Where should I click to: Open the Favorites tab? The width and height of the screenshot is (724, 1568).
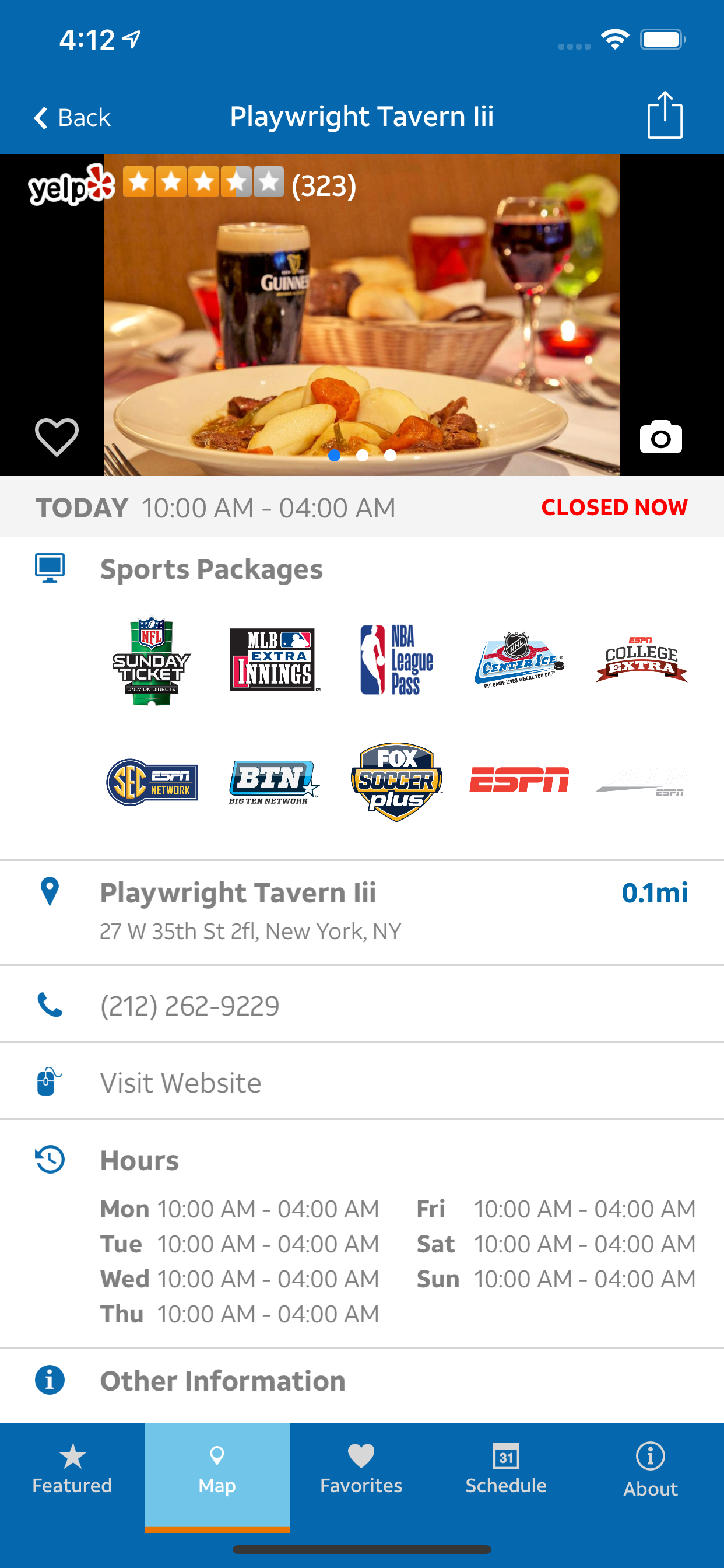361,1469
